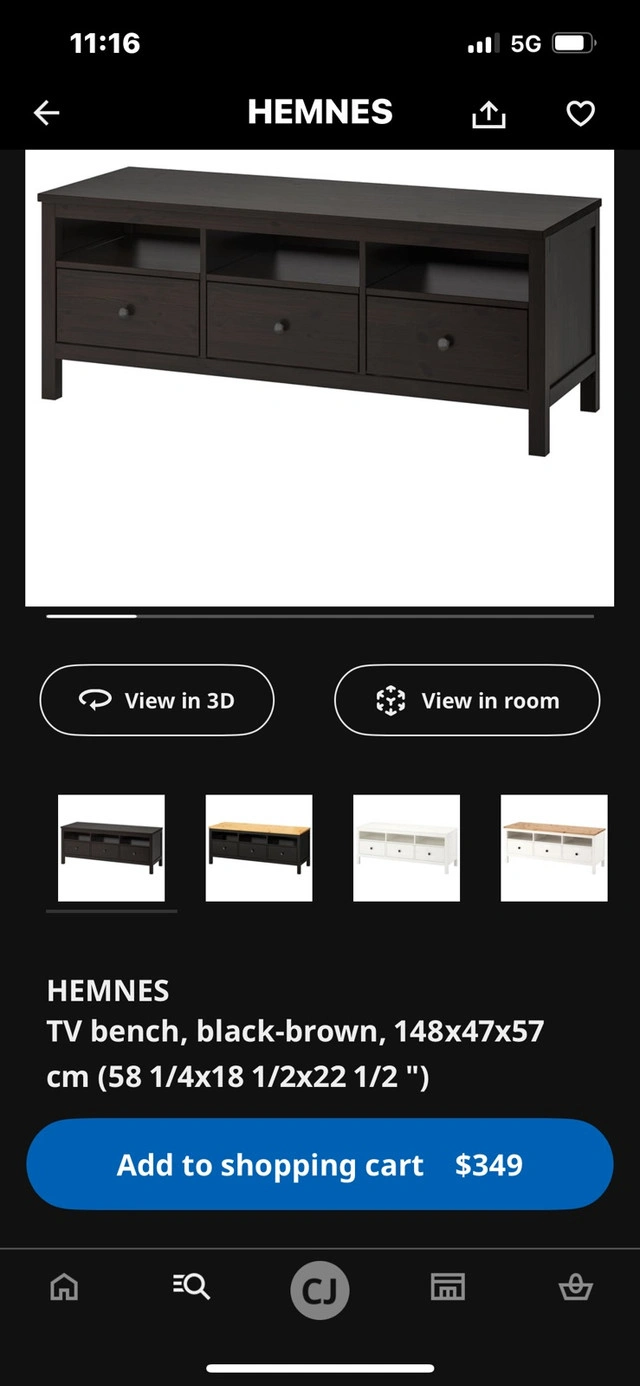The image size is (640, 1386).
Task: Add to shopping cart for $349
Action: [x=320, y=1164]
